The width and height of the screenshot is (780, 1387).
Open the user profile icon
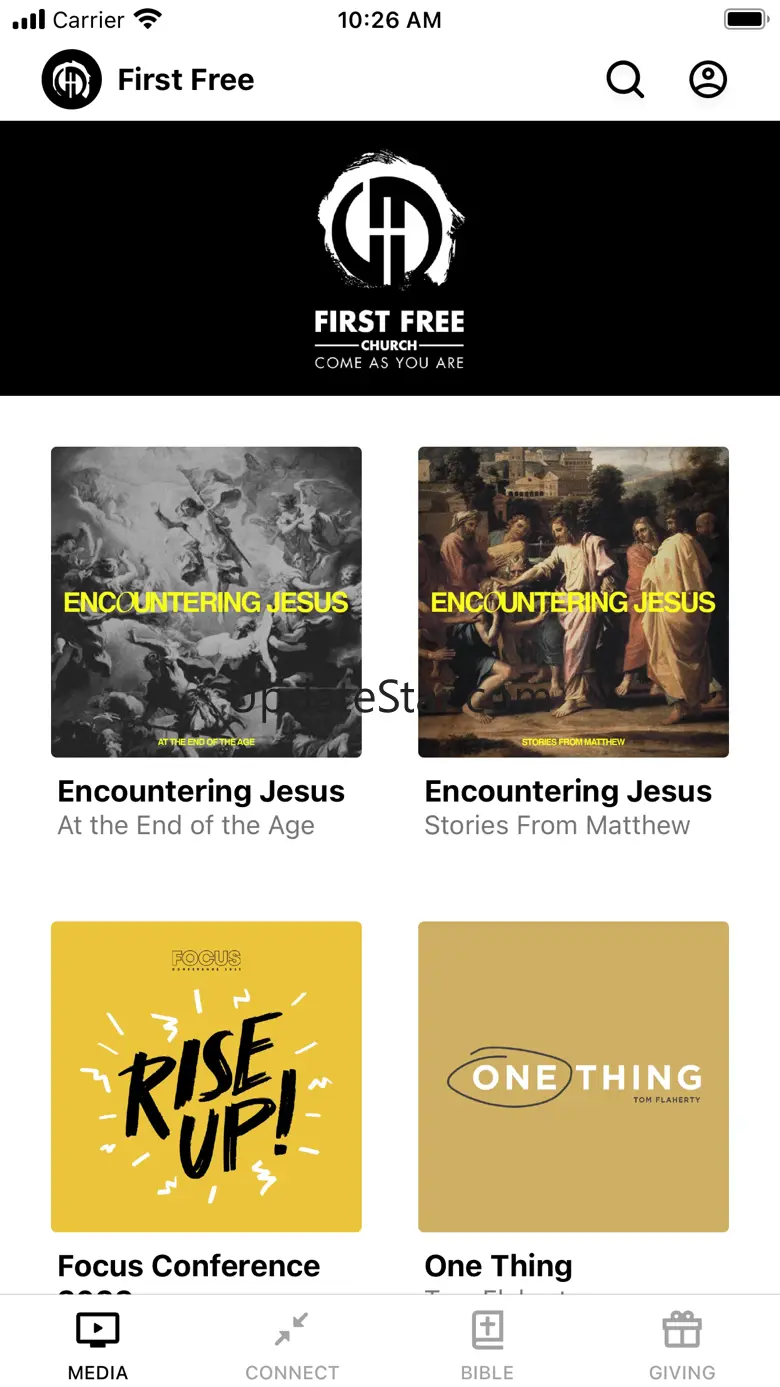point(708,80)
